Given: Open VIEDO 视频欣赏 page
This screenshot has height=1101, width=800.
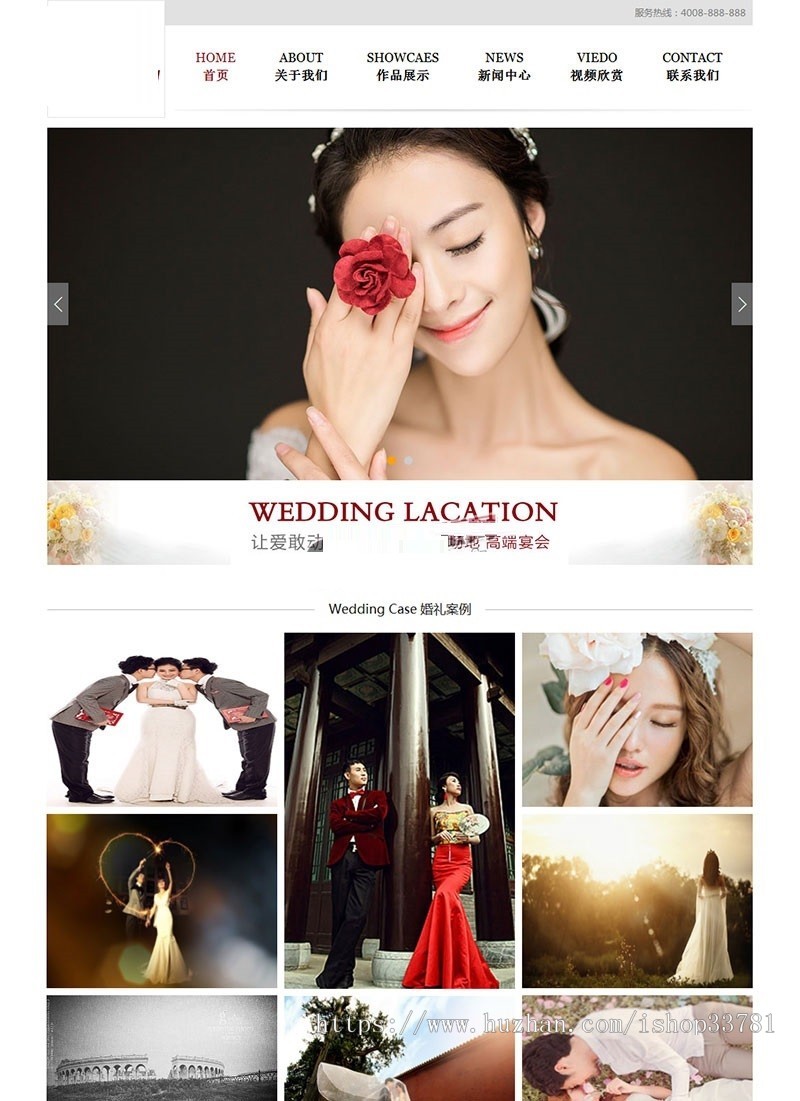Looking at the screenshot, I should click(596, 66).
